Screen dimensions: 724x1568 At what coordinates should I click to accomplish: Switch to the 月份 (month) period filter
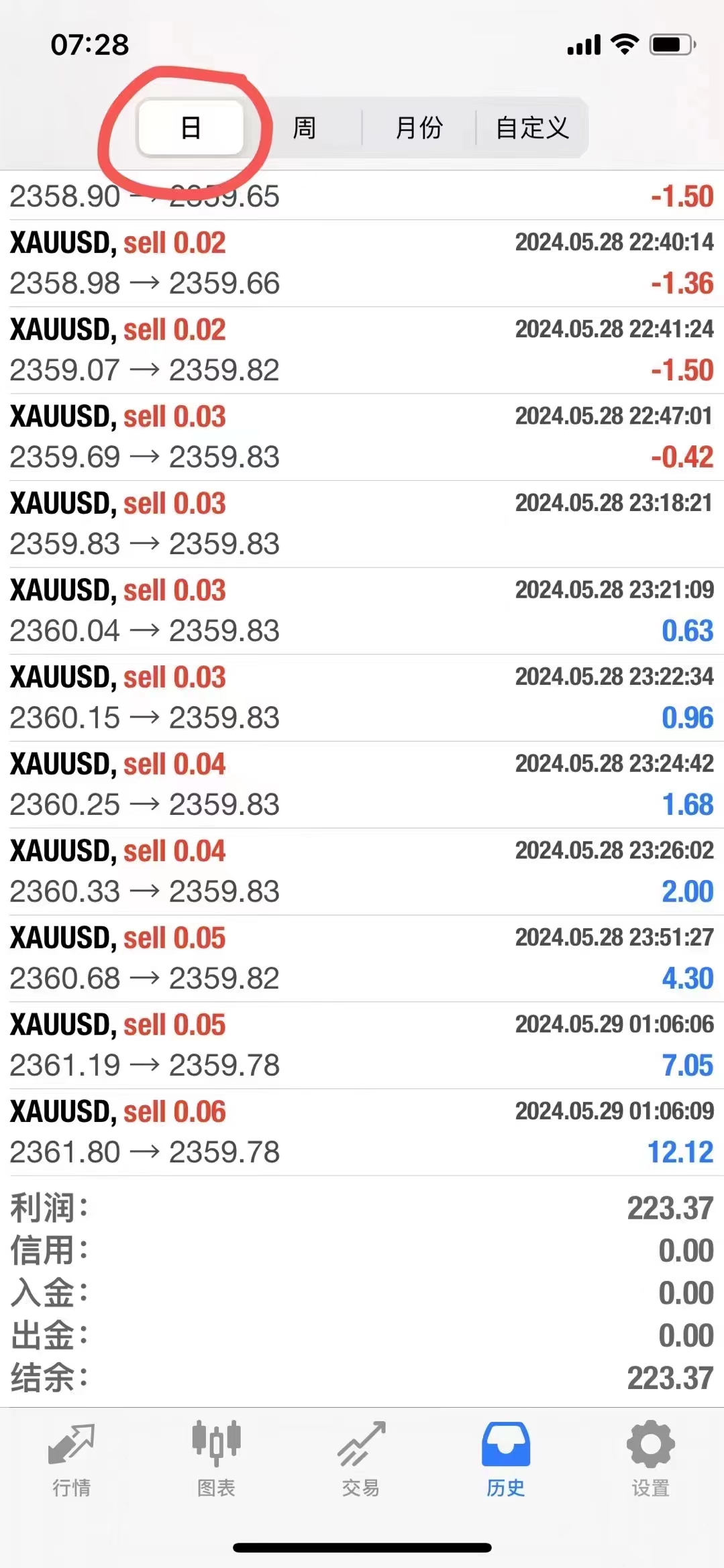click(x=419, y=127)
